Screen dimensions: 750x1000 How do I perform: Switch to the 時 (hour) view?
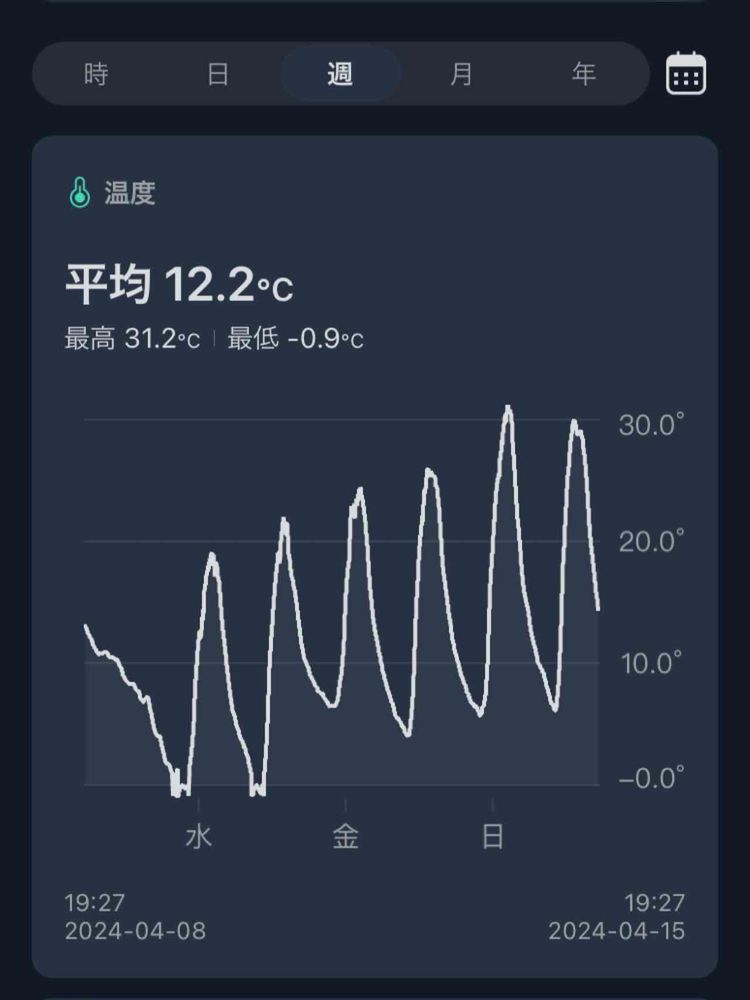[96, 74]
